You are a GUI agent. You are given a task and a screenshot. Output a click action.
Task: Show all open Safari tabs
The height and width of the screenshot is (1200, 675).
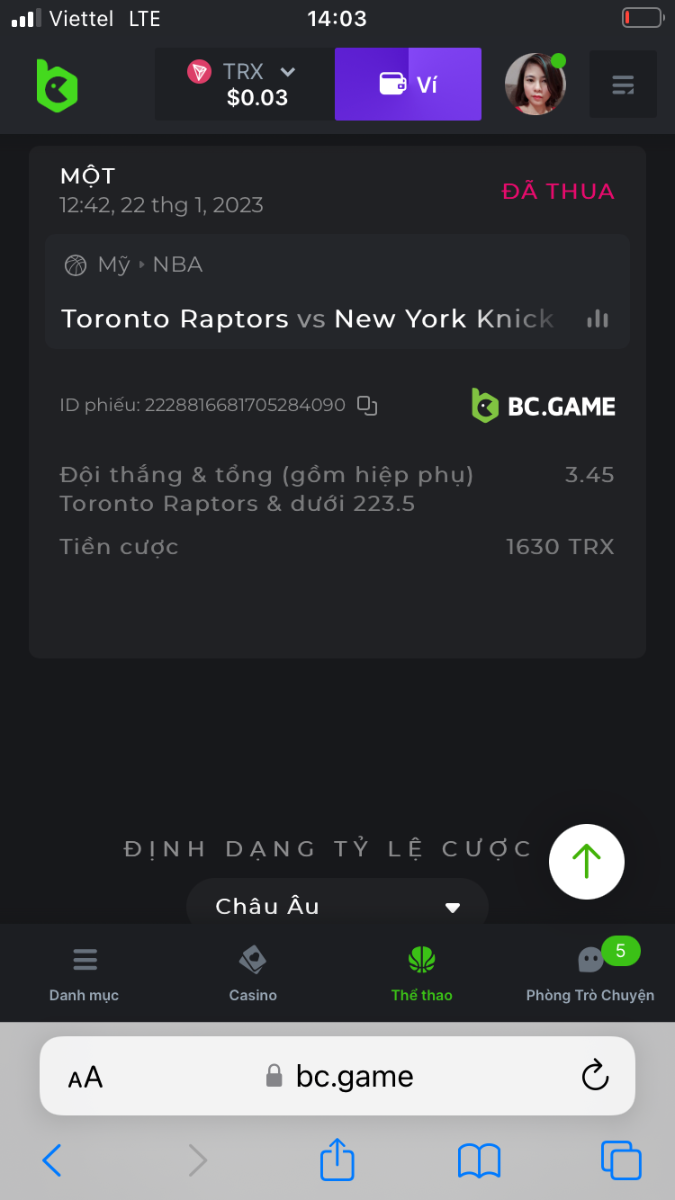(x=621, y=1160)
